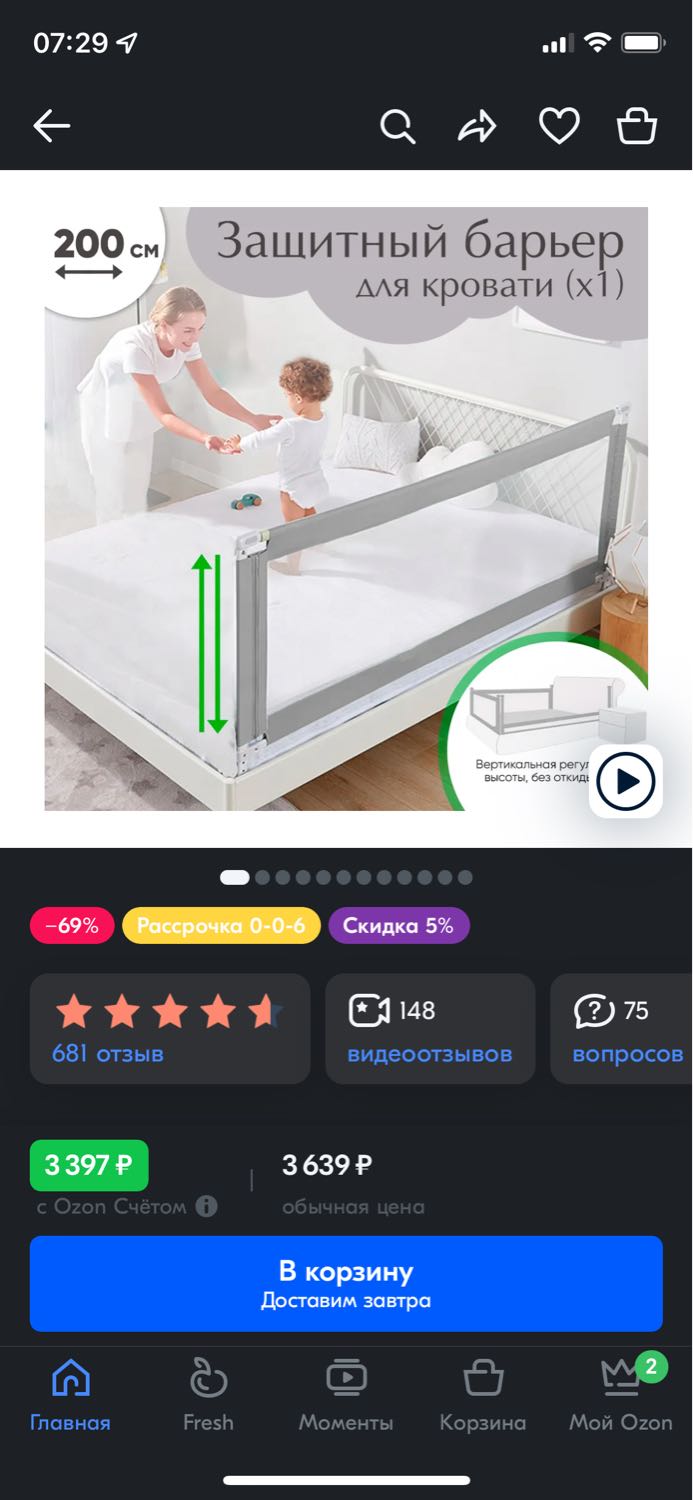This screenshot has width=693, height=1500.
Task: Go to the Корзина tab
Action: 483,1396
